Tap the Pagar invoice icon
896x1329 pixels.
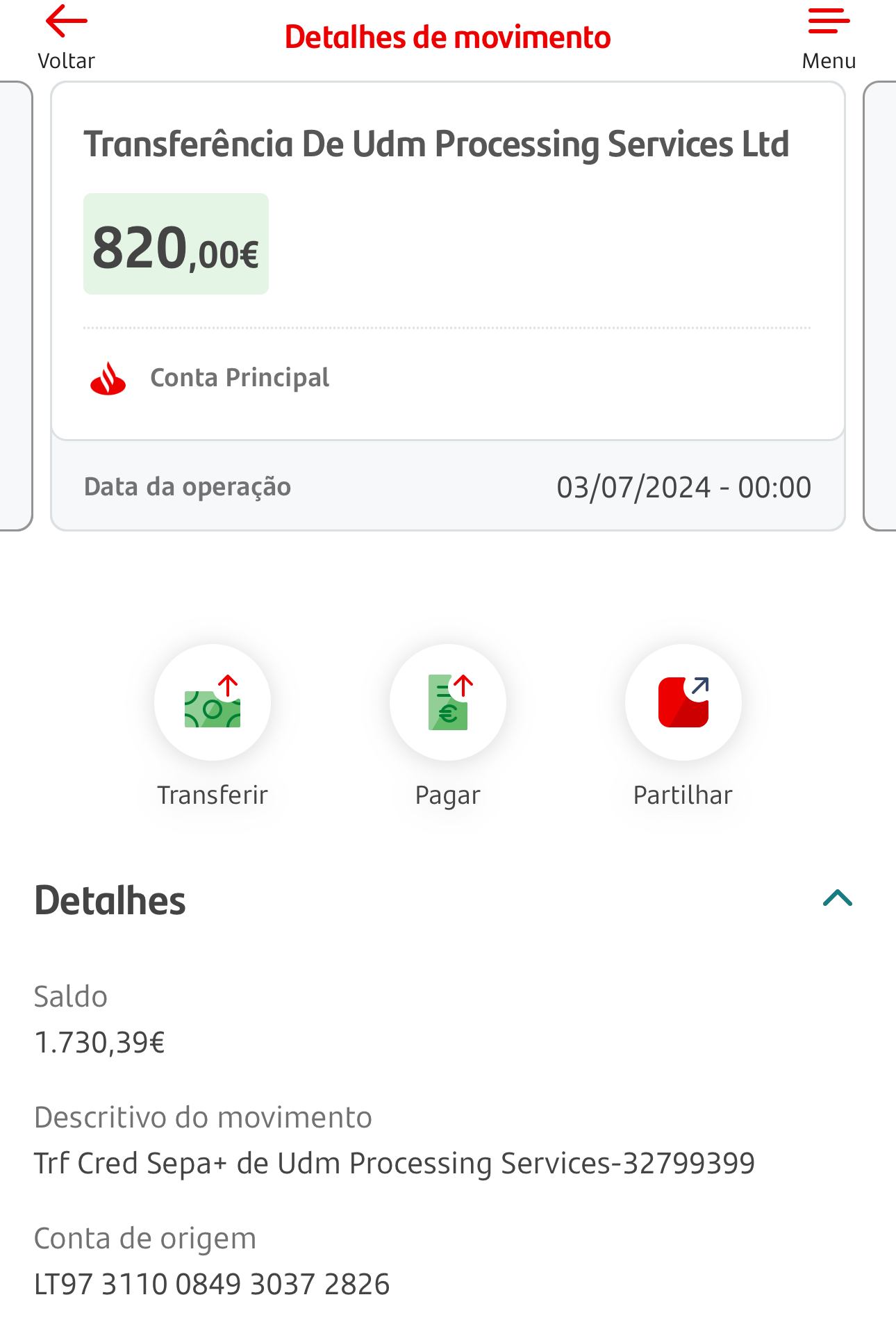(448, 703)
